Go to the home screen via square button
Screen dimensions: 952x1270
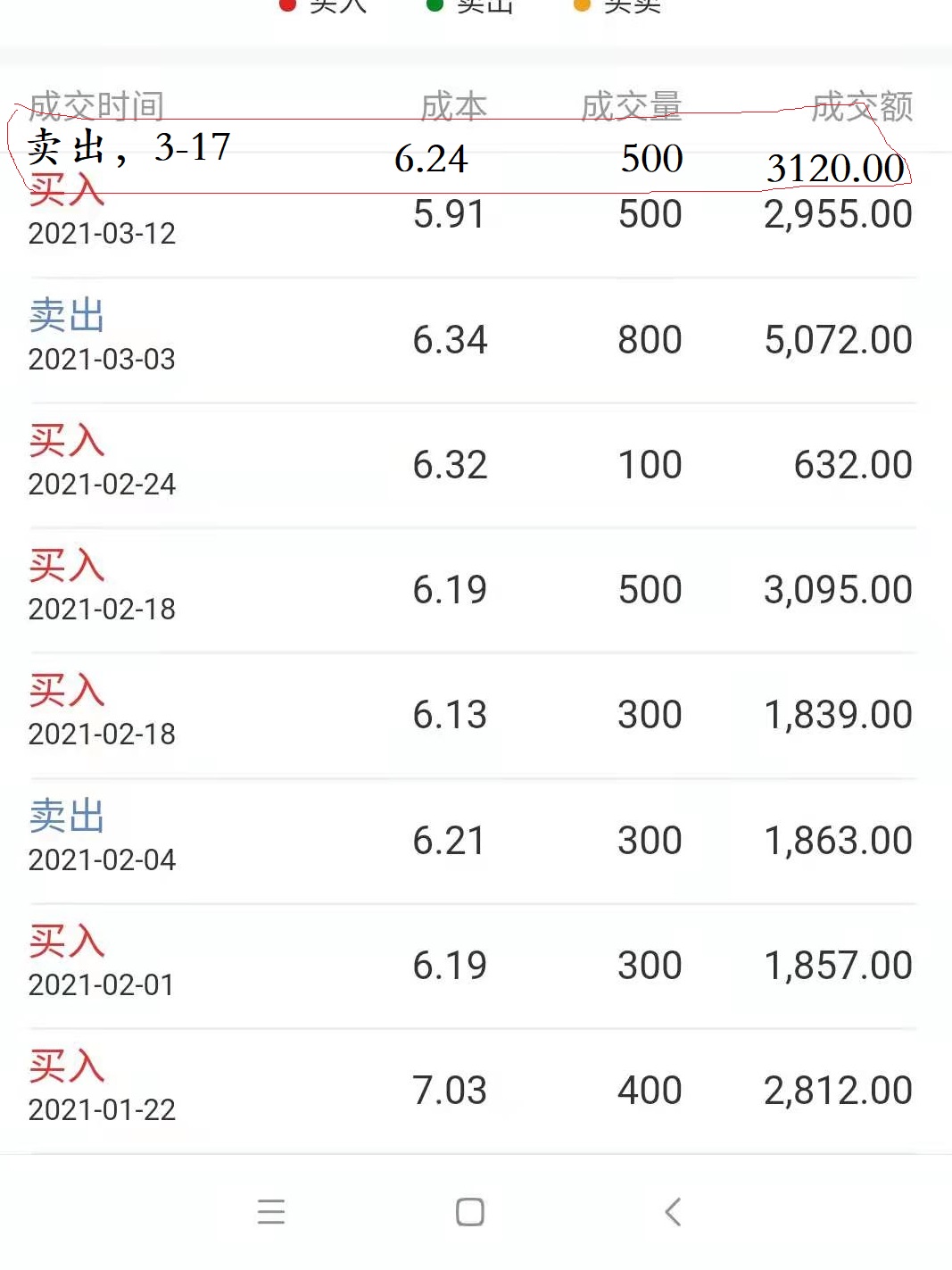point(469,1211)
